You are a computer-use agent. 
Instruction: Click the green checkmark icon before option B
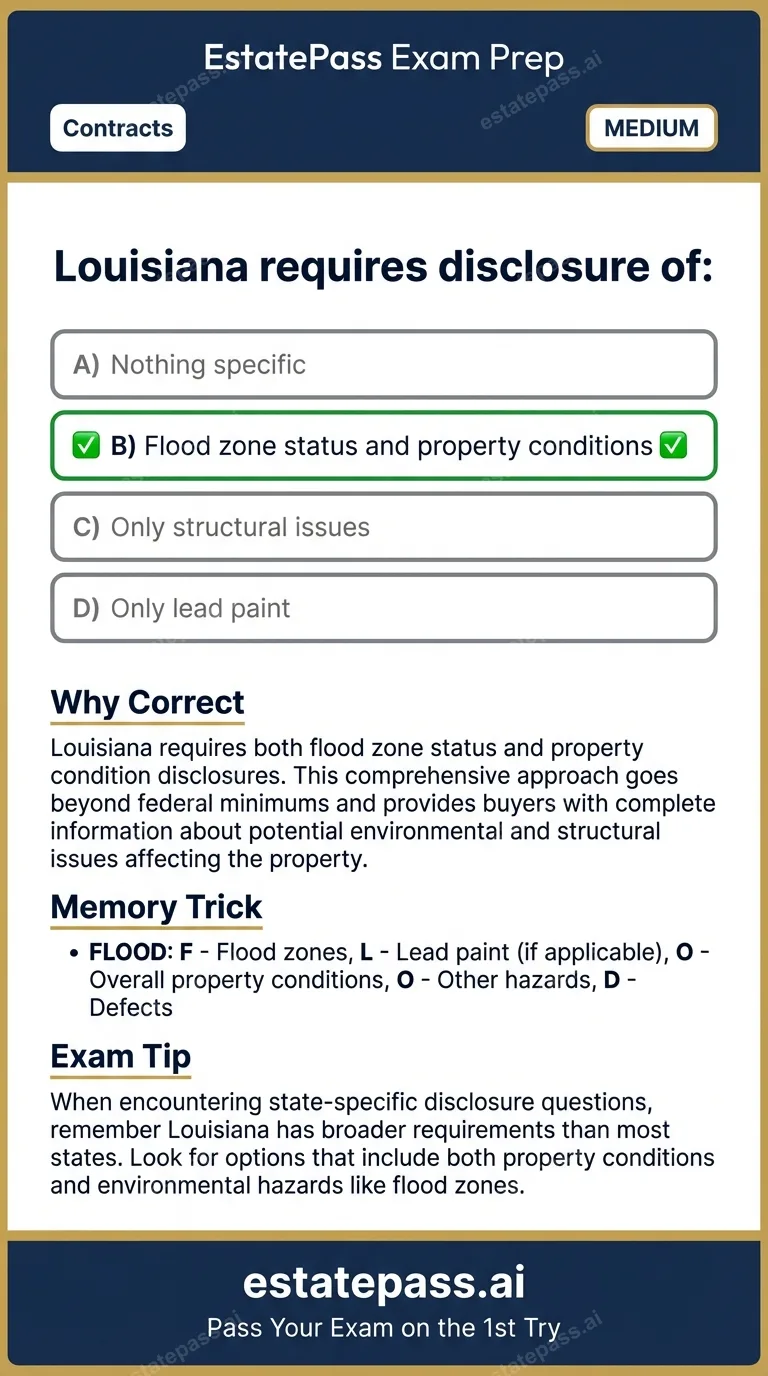(86, 445)
